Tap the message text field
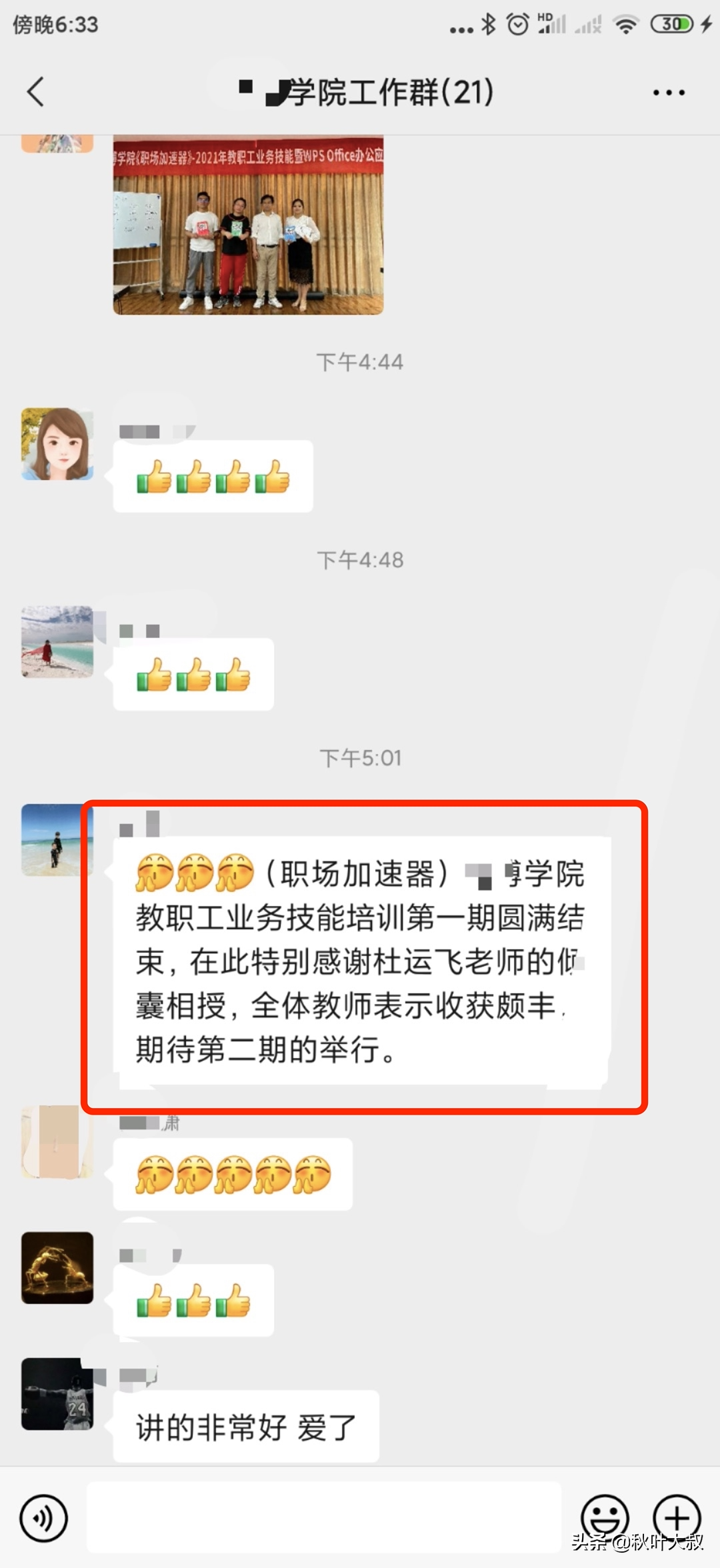 324,1517
